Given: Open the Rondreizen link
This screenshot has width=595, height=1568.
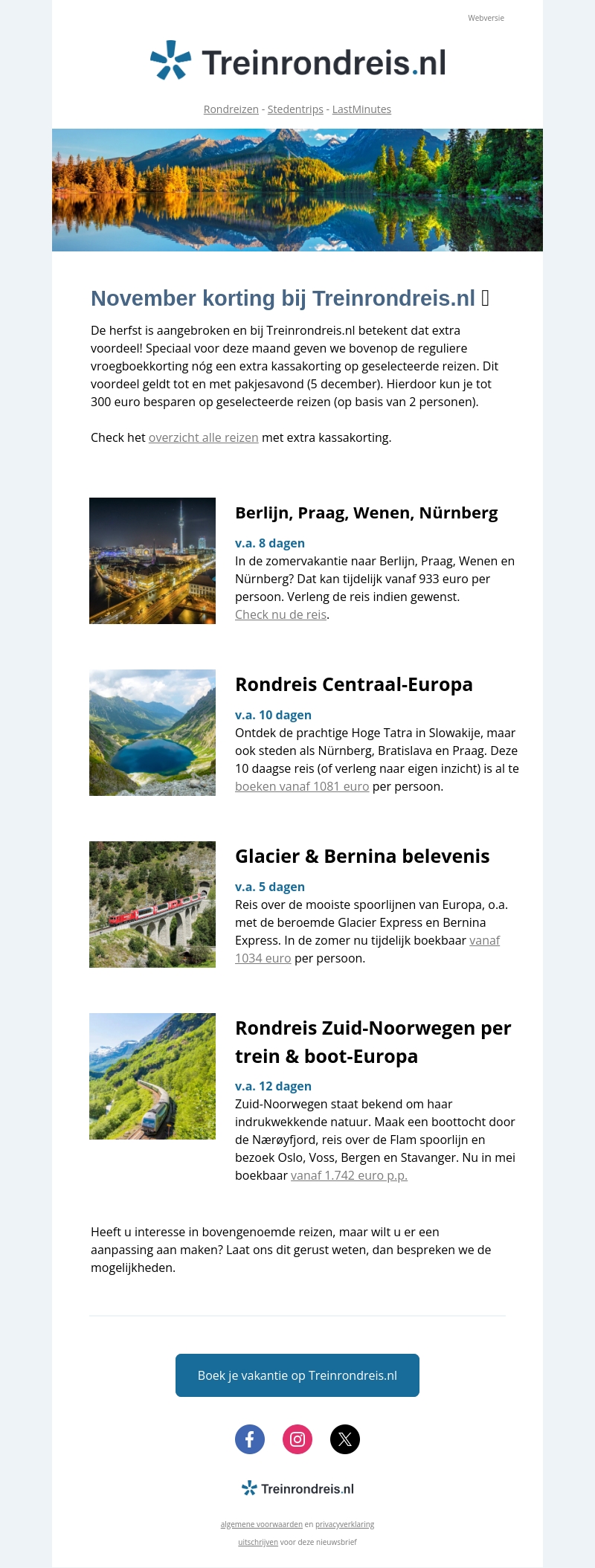Looking at the screenshot, I should pos(231,109).
